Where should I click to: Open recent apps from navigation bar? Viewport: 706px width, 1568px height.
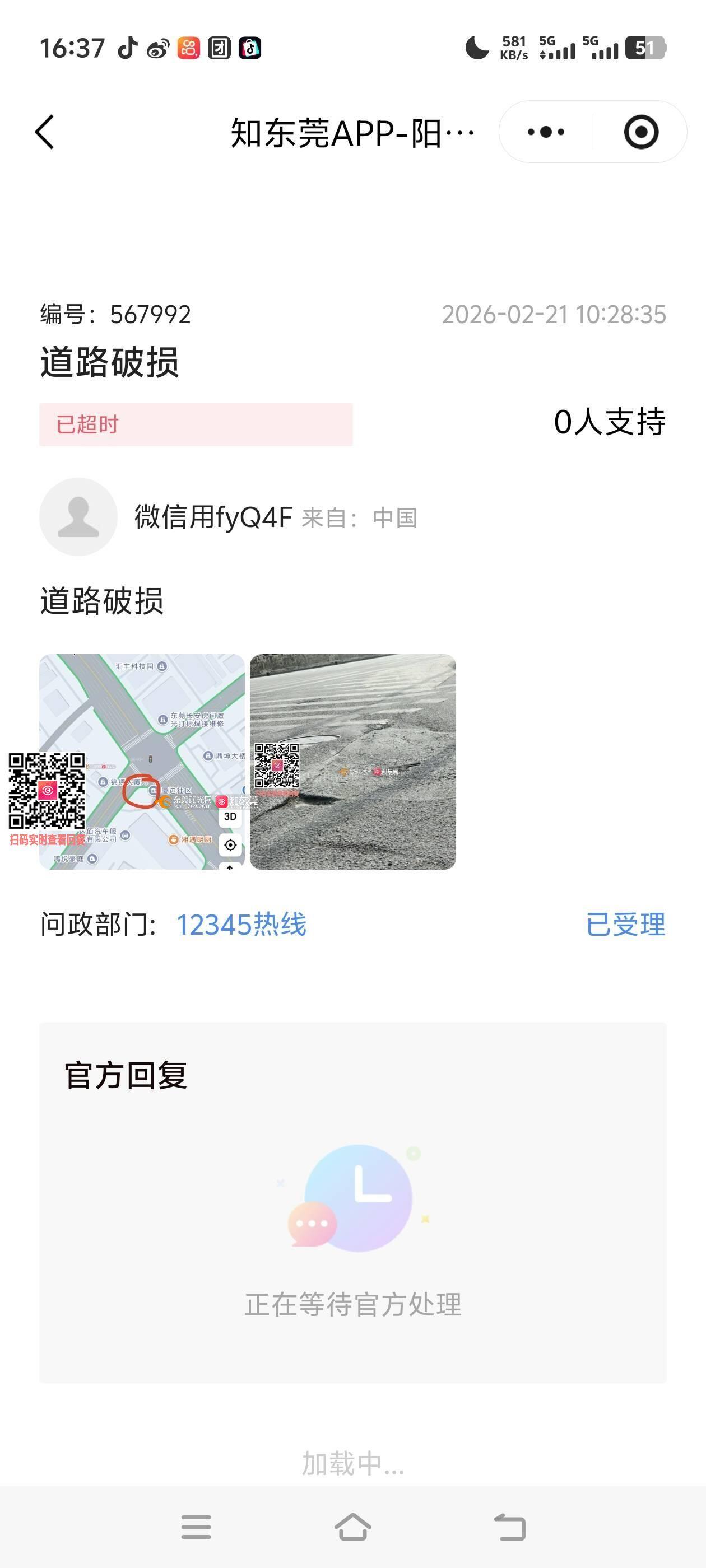[196, 1527]
